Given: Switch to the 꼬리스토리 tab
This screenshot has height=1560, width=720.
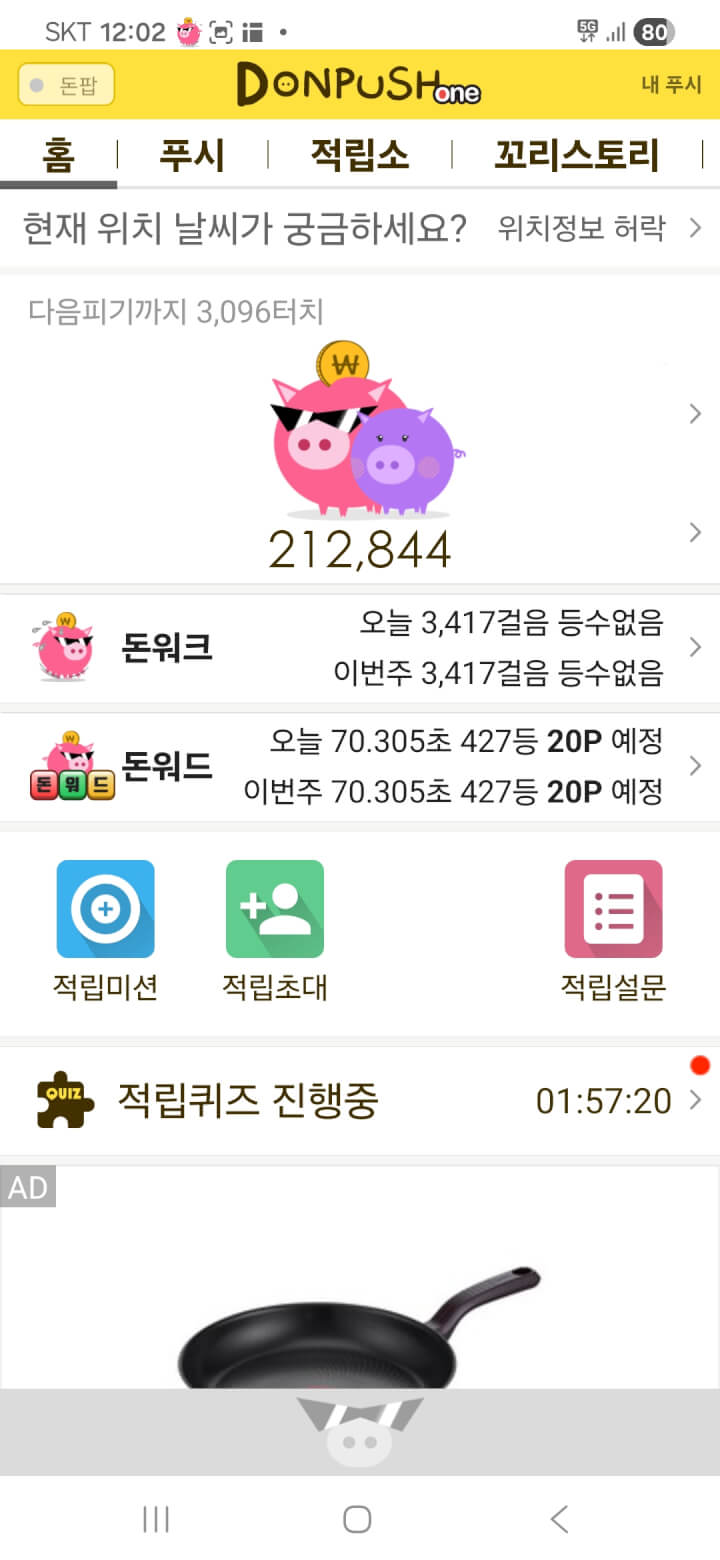Looking at the screenshot, I should (577, 156).
